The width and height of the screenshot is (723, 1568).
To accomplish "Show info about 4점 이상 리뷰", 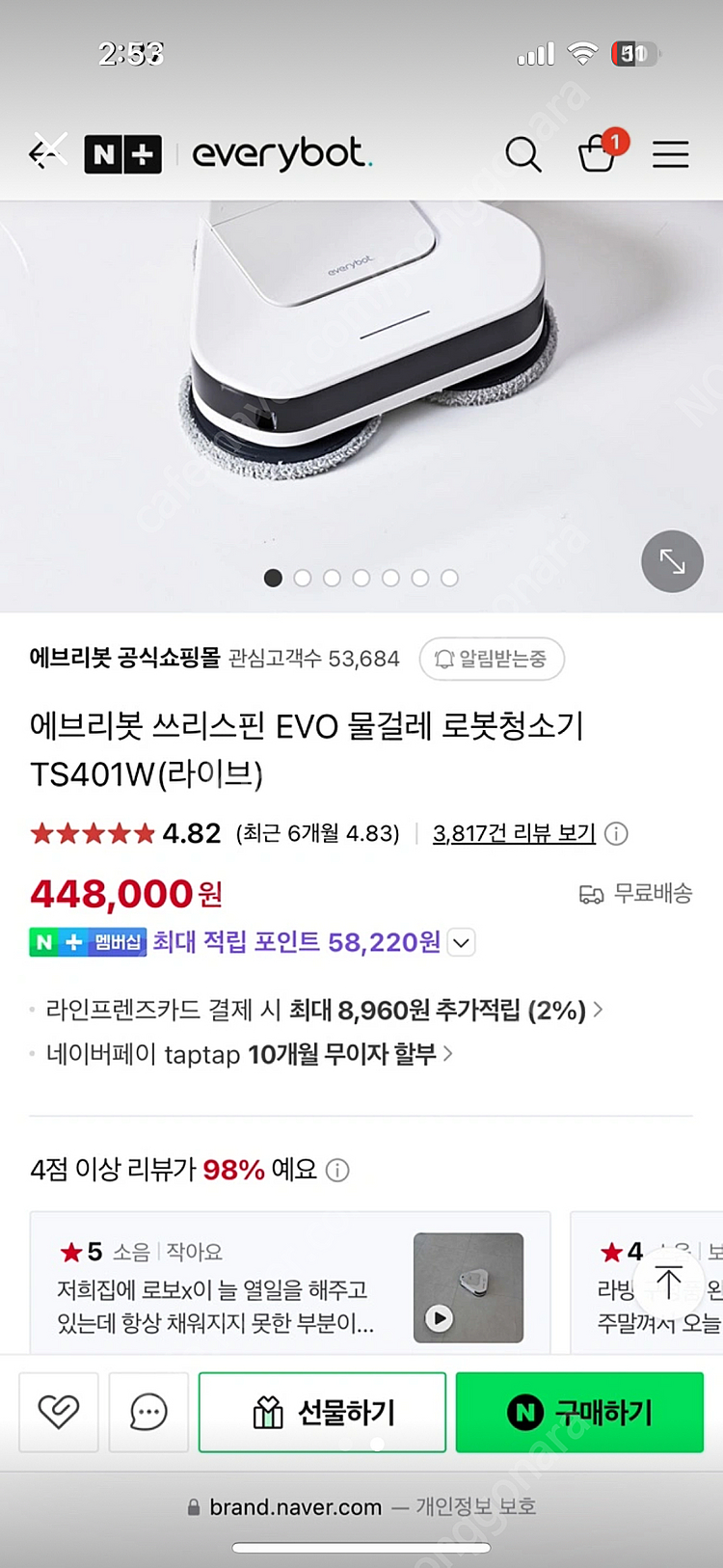I will 337,1171.
